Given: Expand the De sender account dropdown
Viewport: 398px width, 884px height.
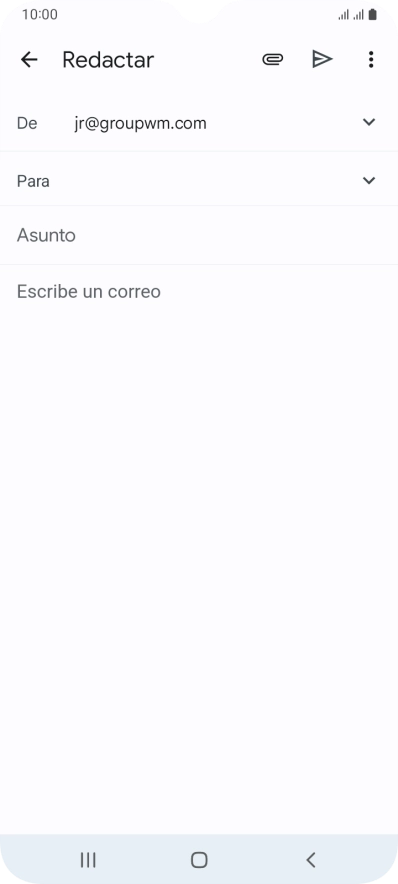Looking at the screenshot, I should [x=369, y=122].
